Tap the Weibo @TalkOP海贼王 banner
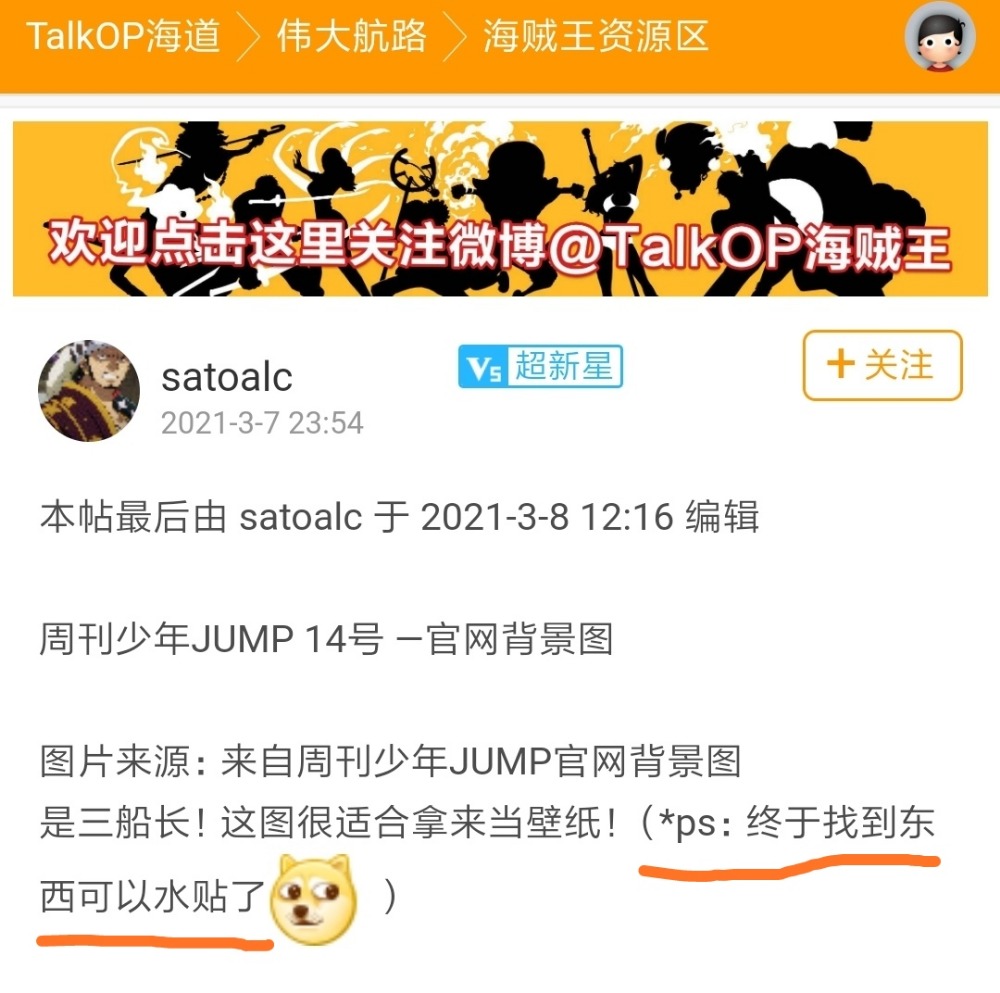 [x=500, y=209]
